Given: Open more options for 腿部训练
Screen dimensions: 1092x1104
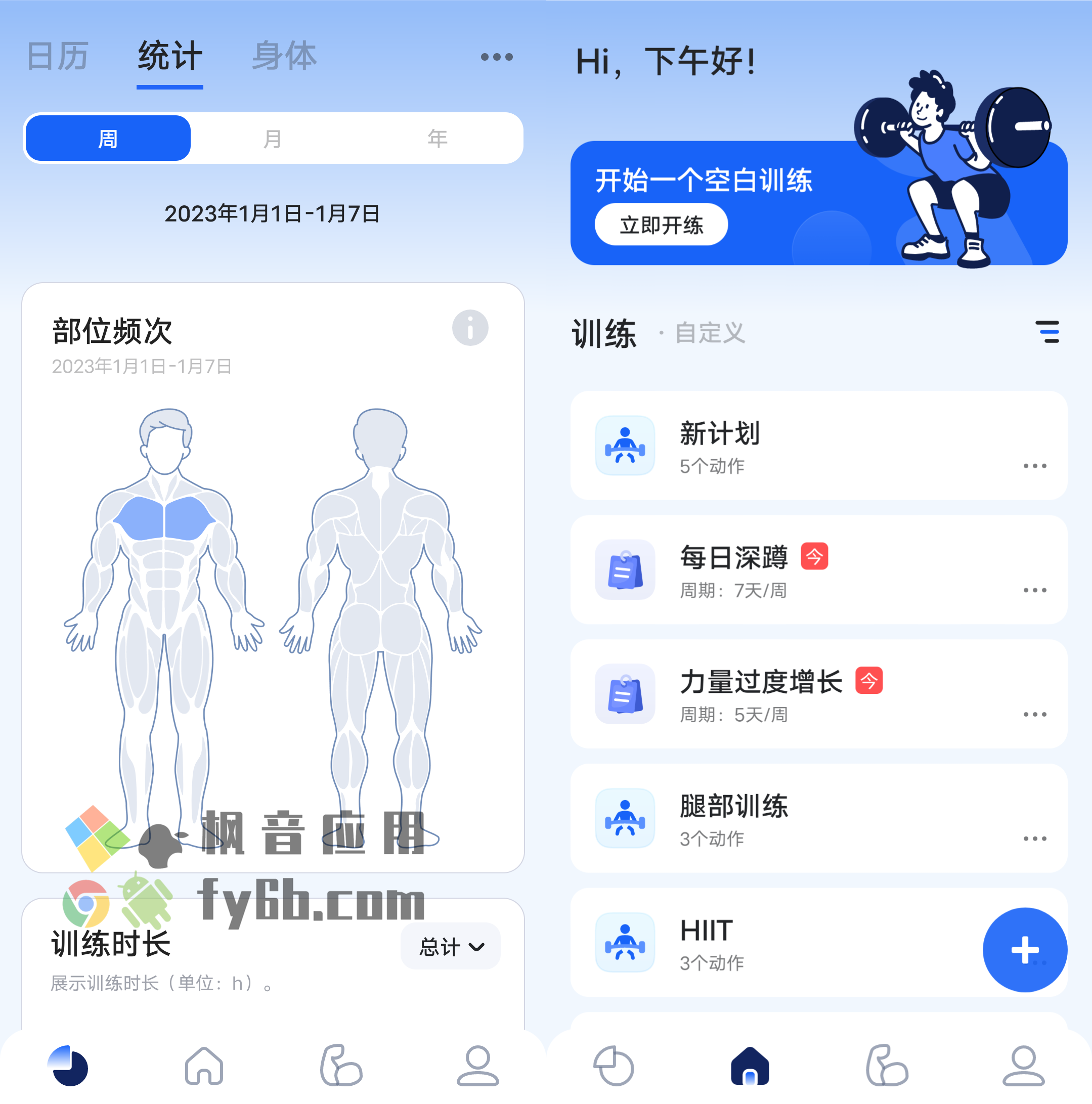Looking at the screenshot, I should (1034, 838).
